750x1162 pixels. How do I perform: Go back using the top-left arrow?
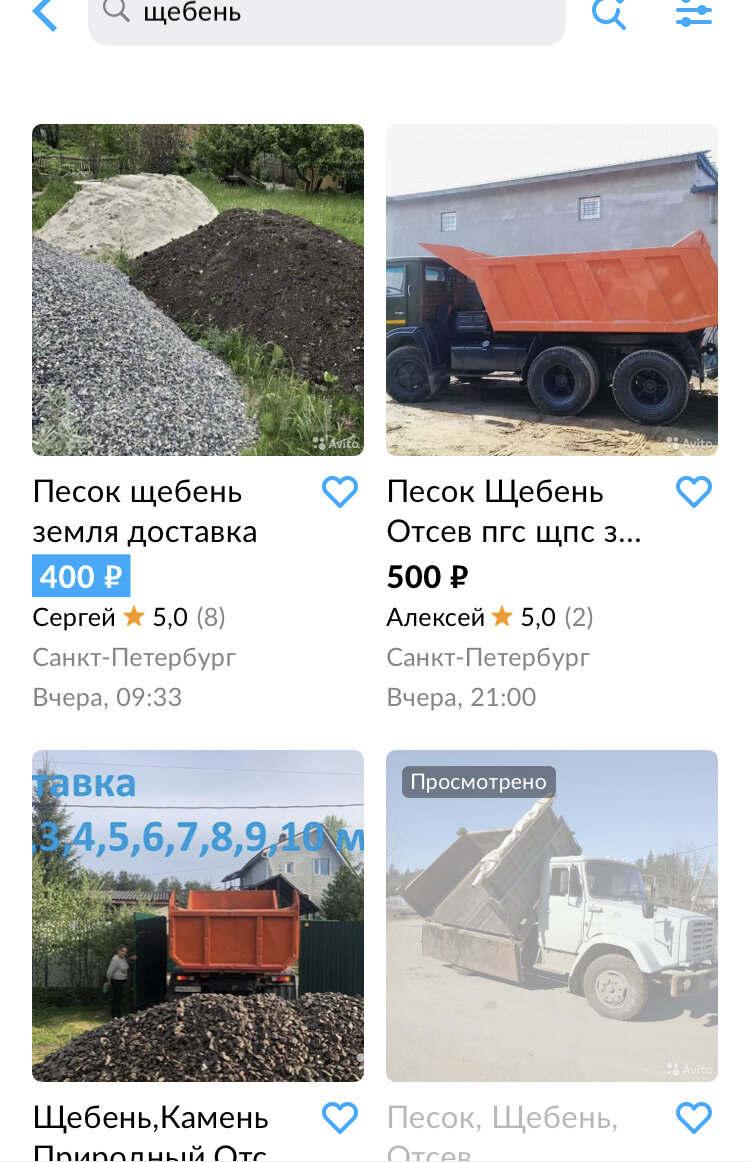(x=45, y=14)
